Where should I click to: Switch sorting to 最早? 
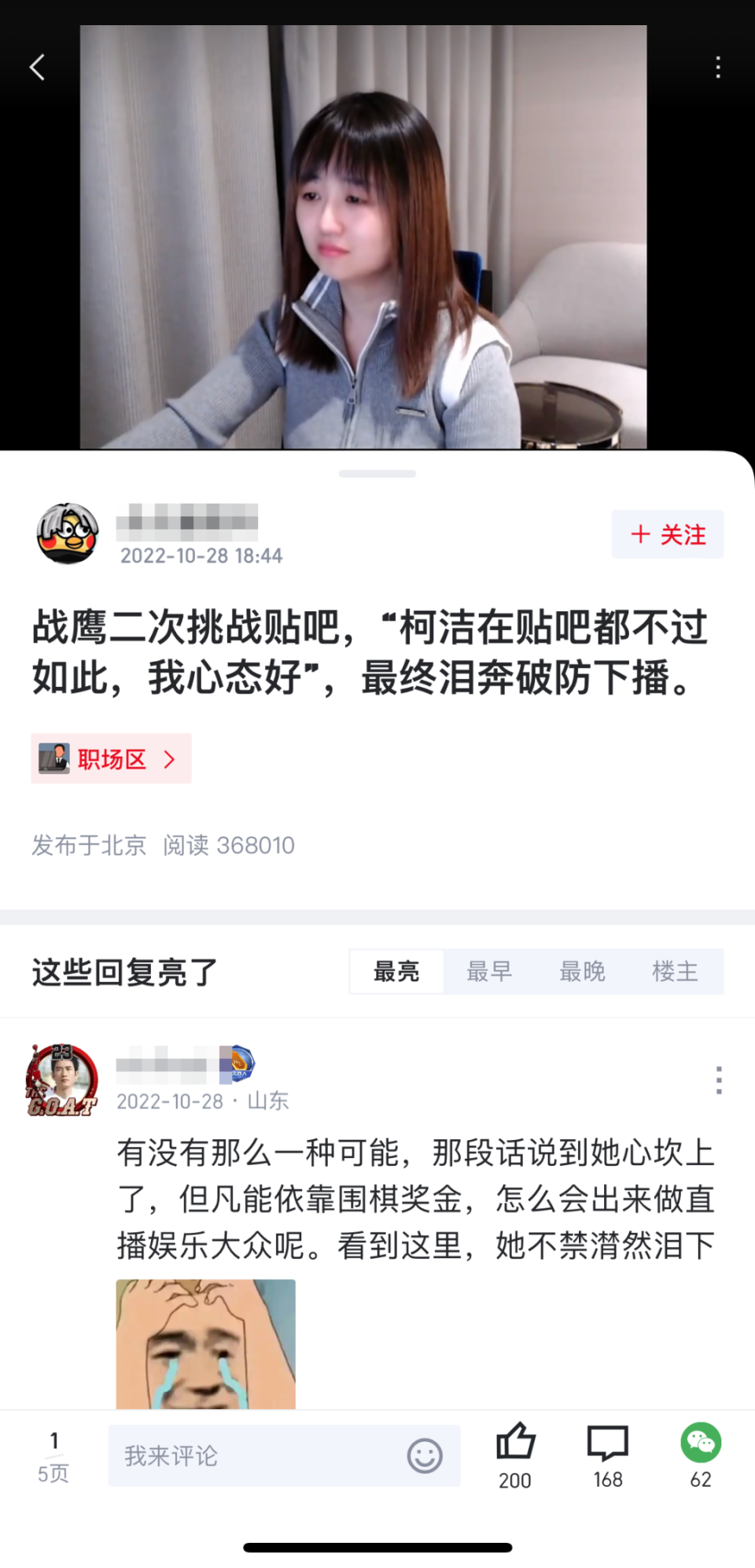click(x=489, y=972)
